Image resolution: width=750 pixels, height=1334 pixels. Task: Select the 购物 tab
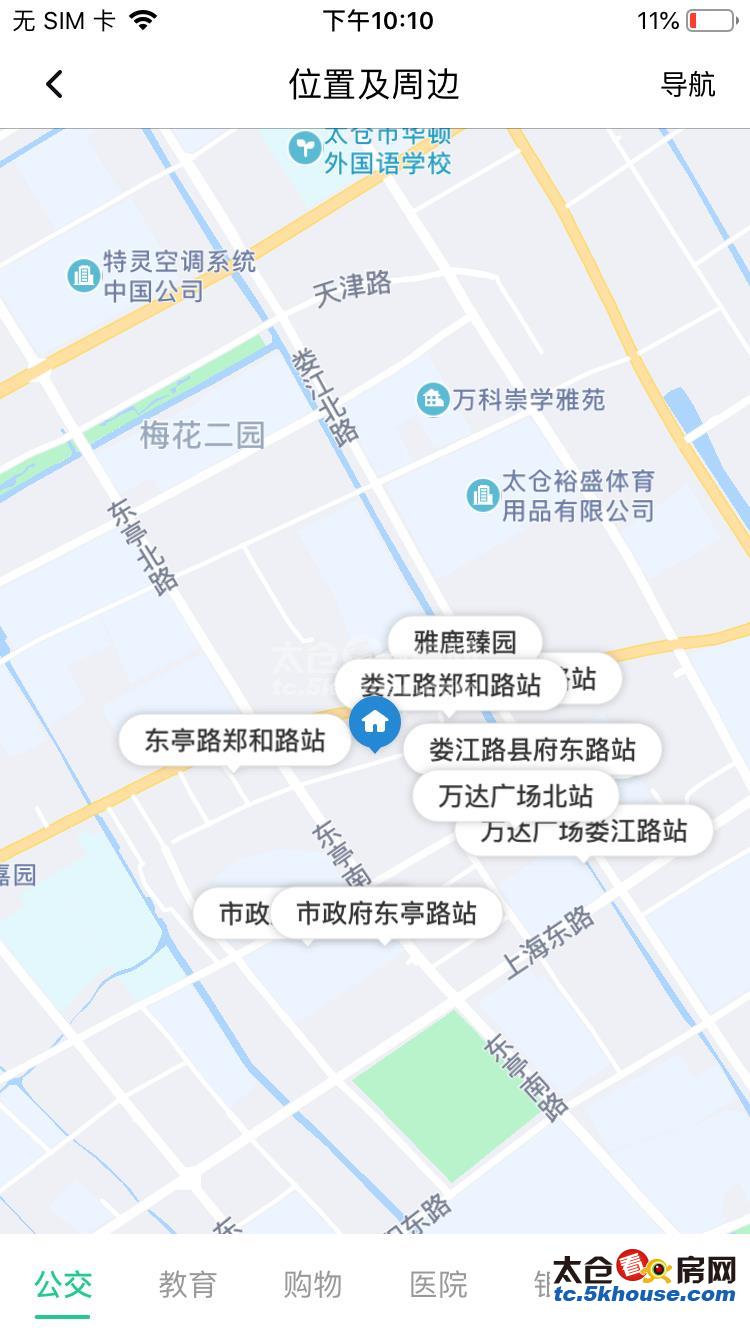click(x=313, y=1284)
